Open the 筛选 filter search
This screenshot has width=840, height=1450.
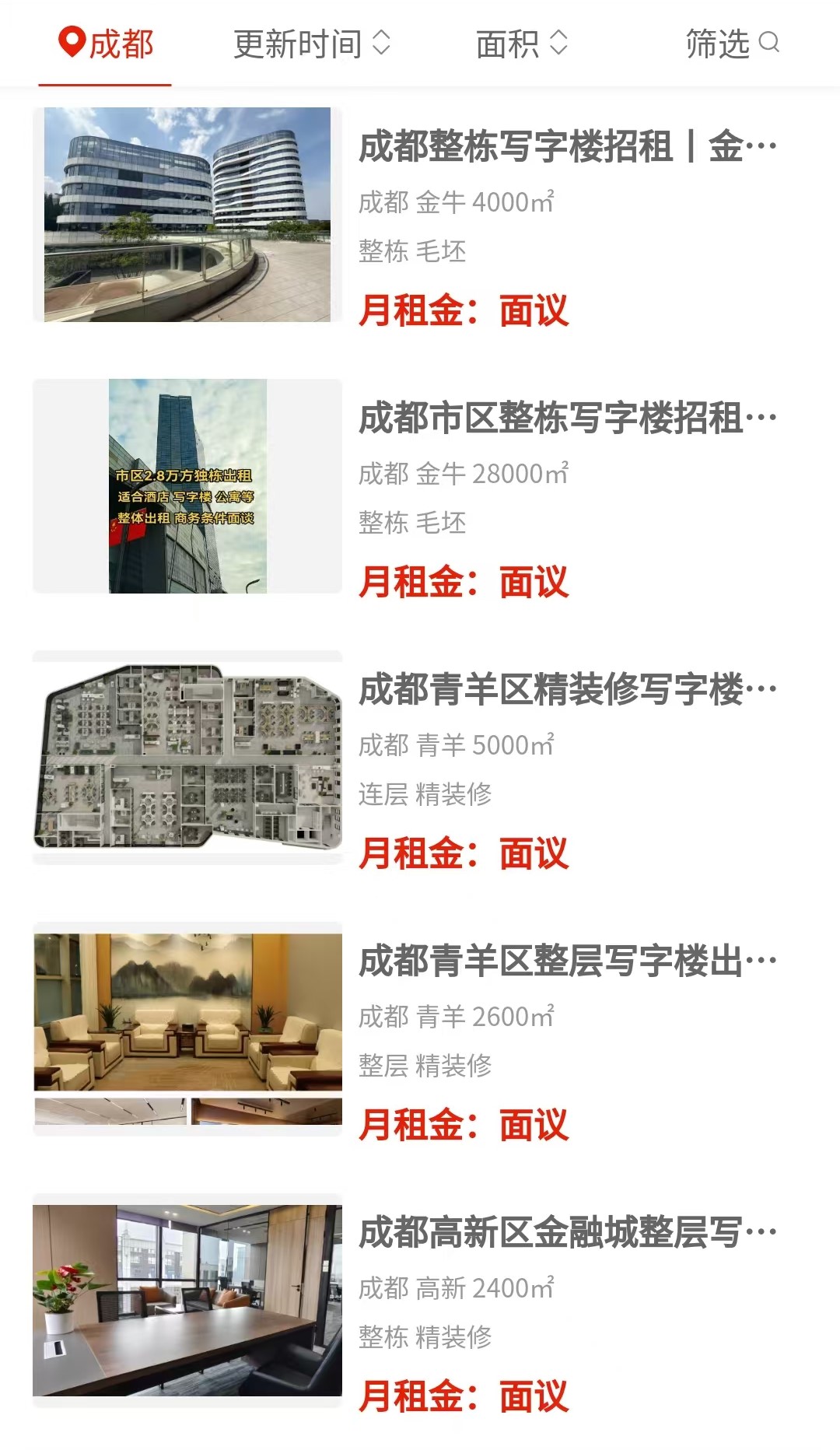732,44
